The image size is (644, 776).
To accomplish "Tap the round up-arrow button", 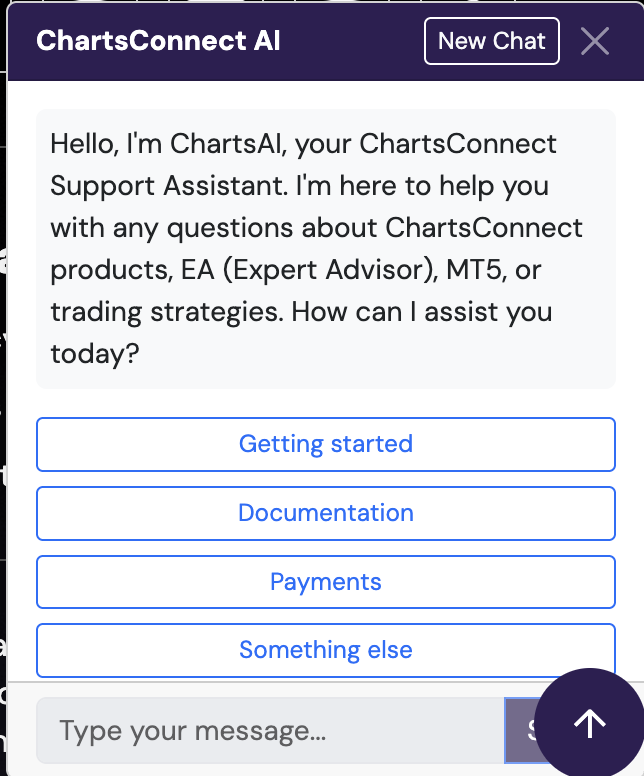I will (x=590, y=722).
